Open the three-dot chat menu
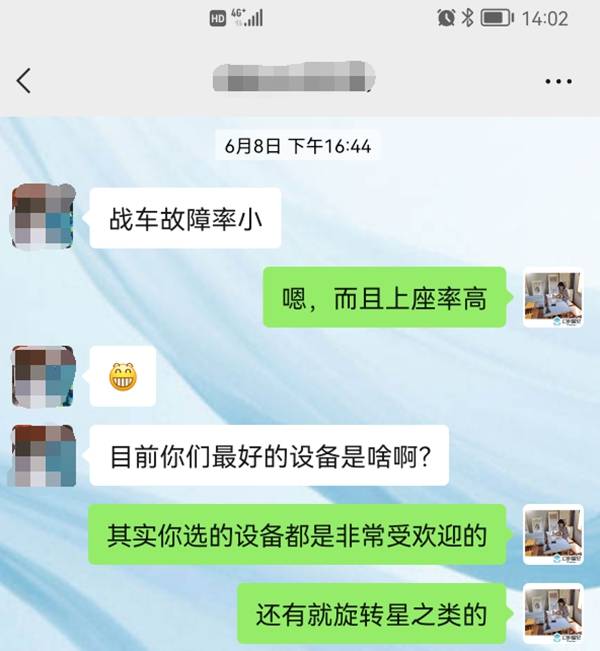This screenshot has width=600, height=651. 558,81
